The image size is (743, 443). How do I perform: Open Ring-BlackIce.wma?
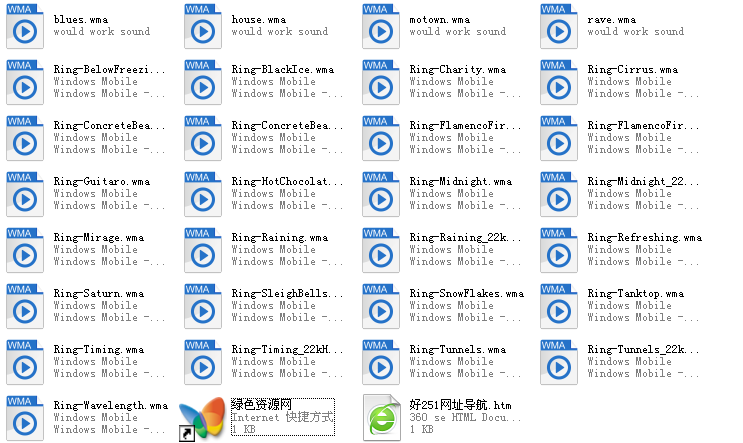[203, 82]
